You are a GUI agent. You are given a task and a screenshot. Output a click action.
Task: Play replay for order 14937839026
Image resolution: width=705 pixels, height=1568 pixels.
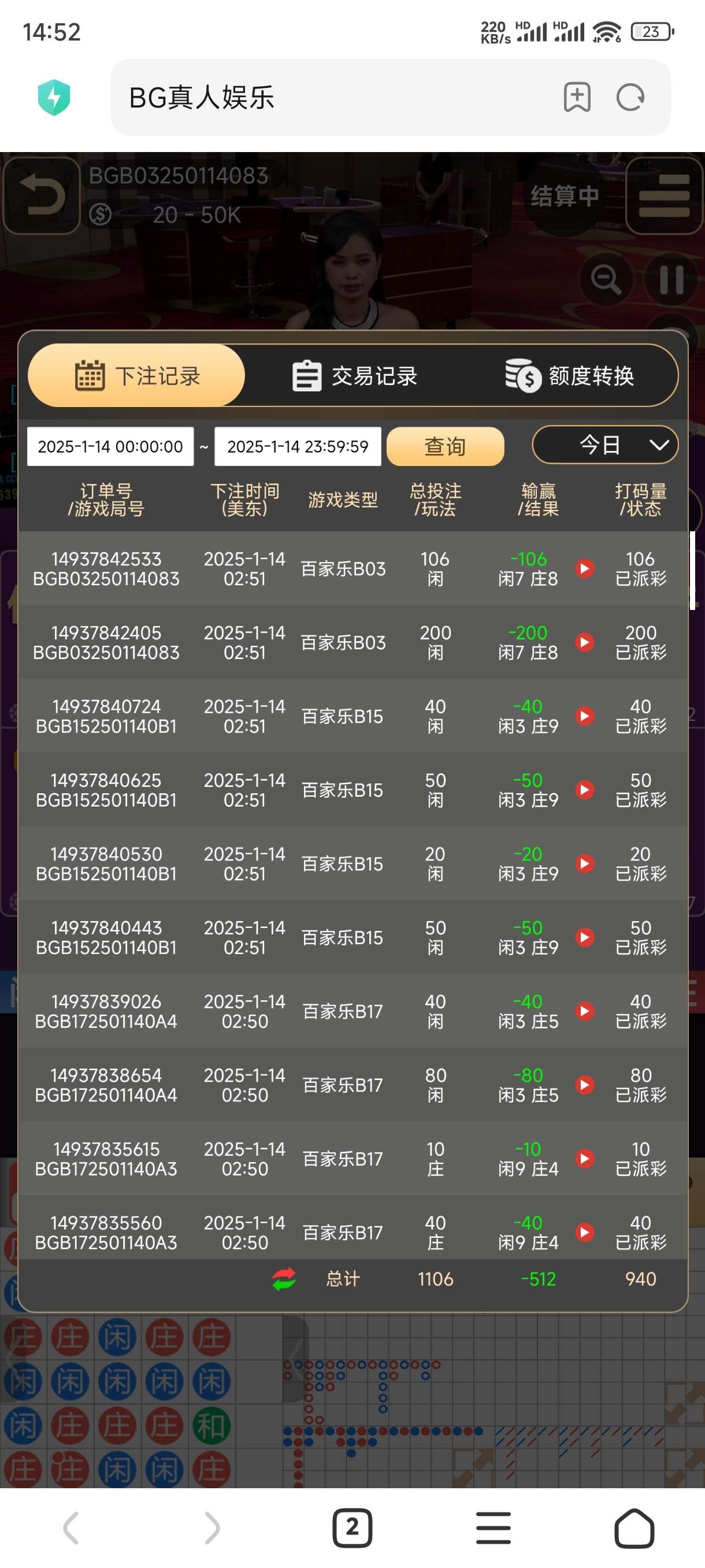(x=585, y=1011)
